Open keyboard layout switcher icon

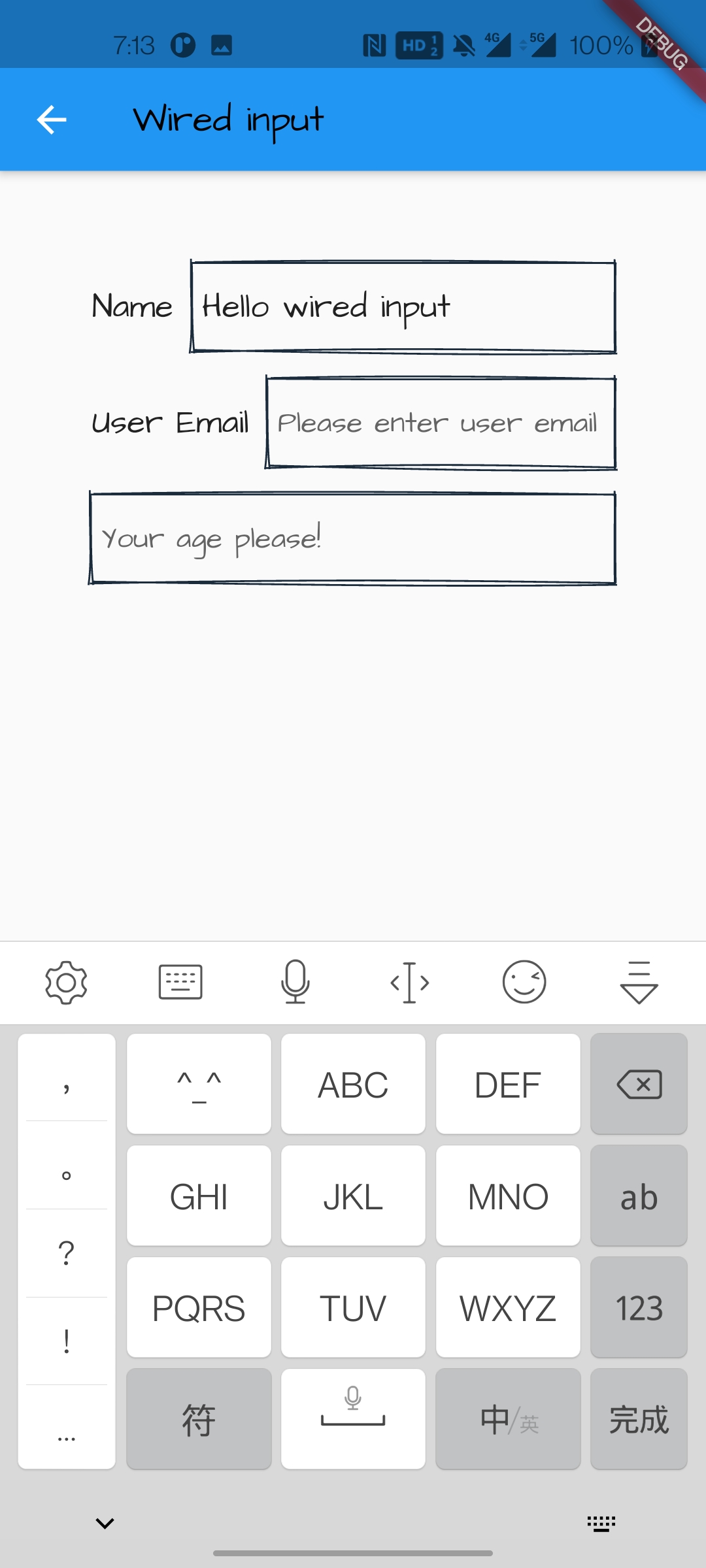(180, 982)
